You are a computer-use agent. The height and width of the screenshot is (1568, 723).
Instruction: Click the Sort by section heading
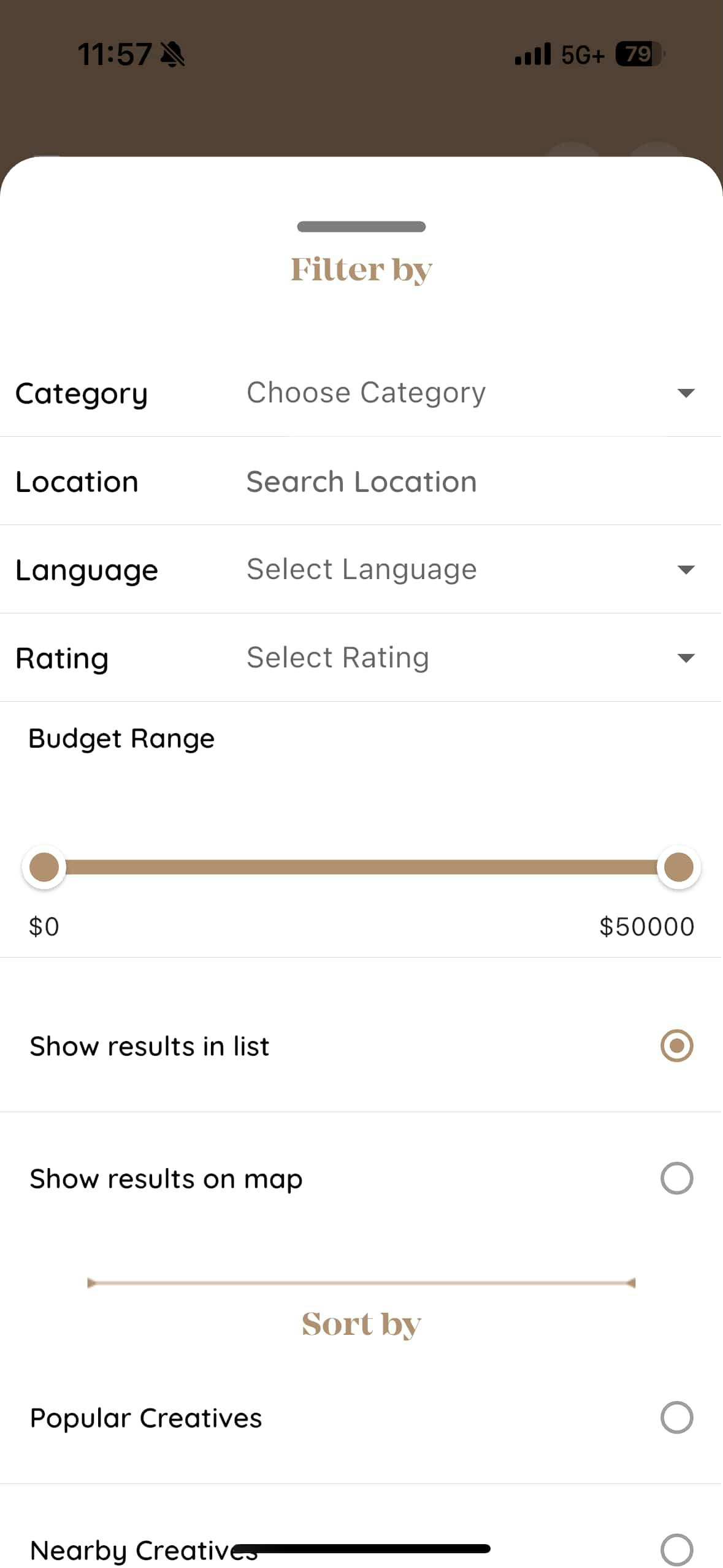point(361,1323)
